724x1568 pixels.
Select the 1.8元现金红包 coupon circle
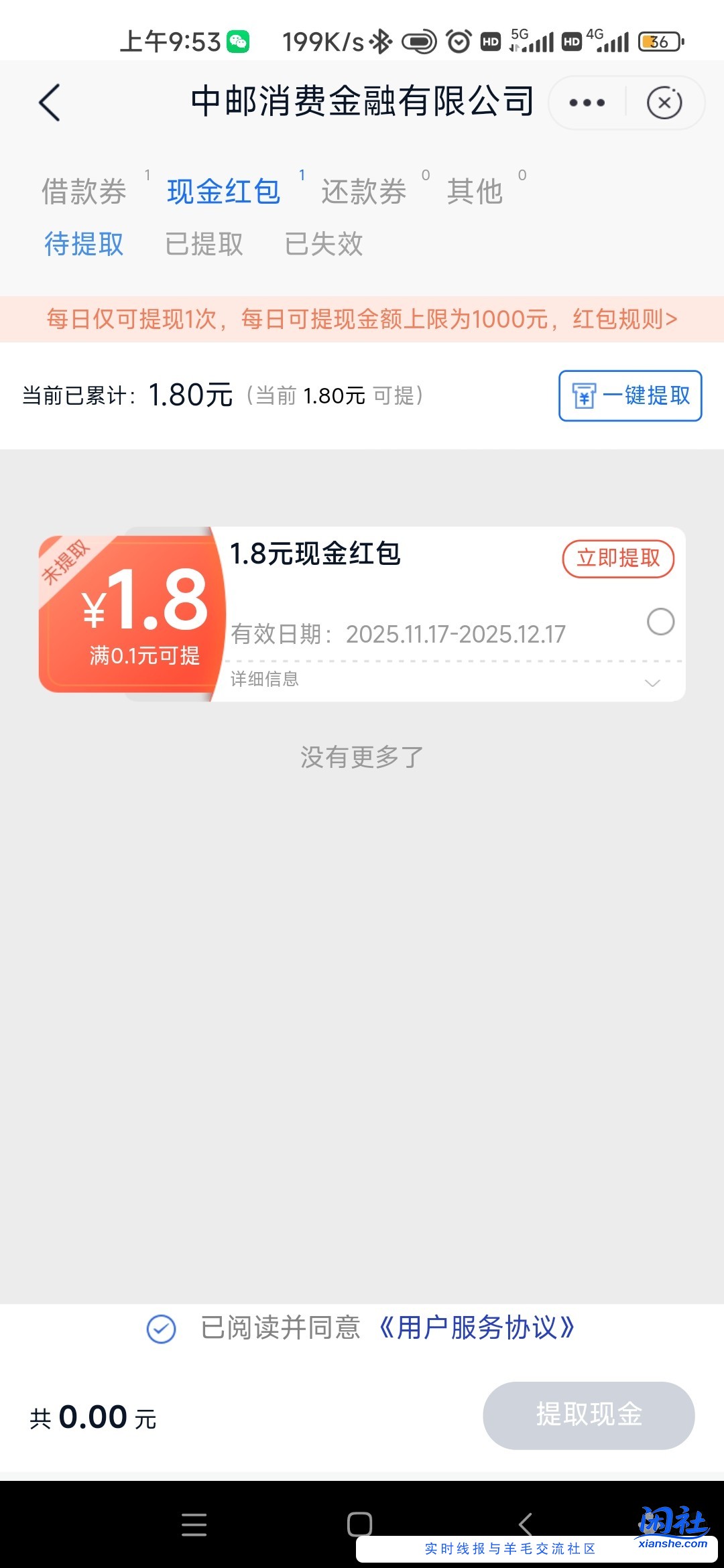660,621
